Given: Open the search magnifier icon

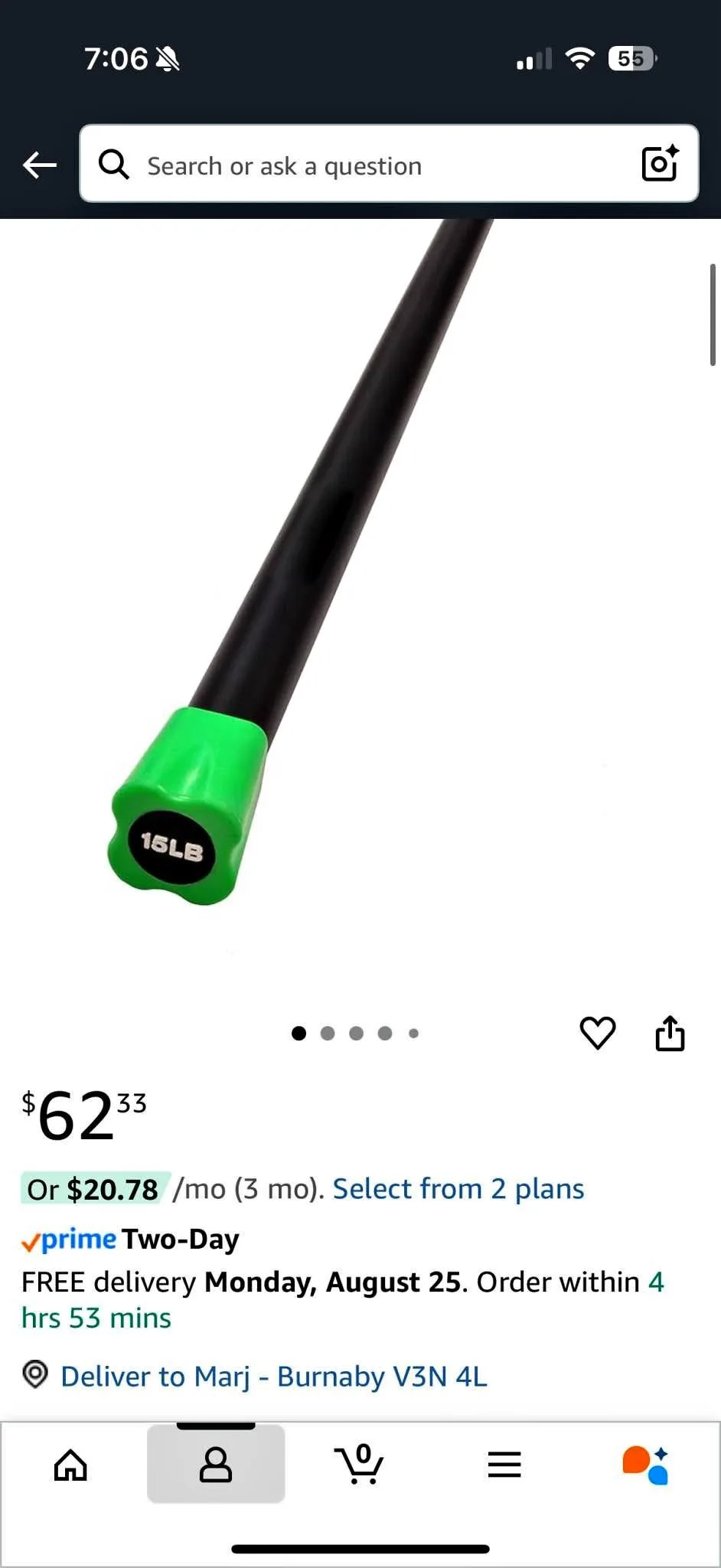Looking at the screenshot, I should [113, 165].
